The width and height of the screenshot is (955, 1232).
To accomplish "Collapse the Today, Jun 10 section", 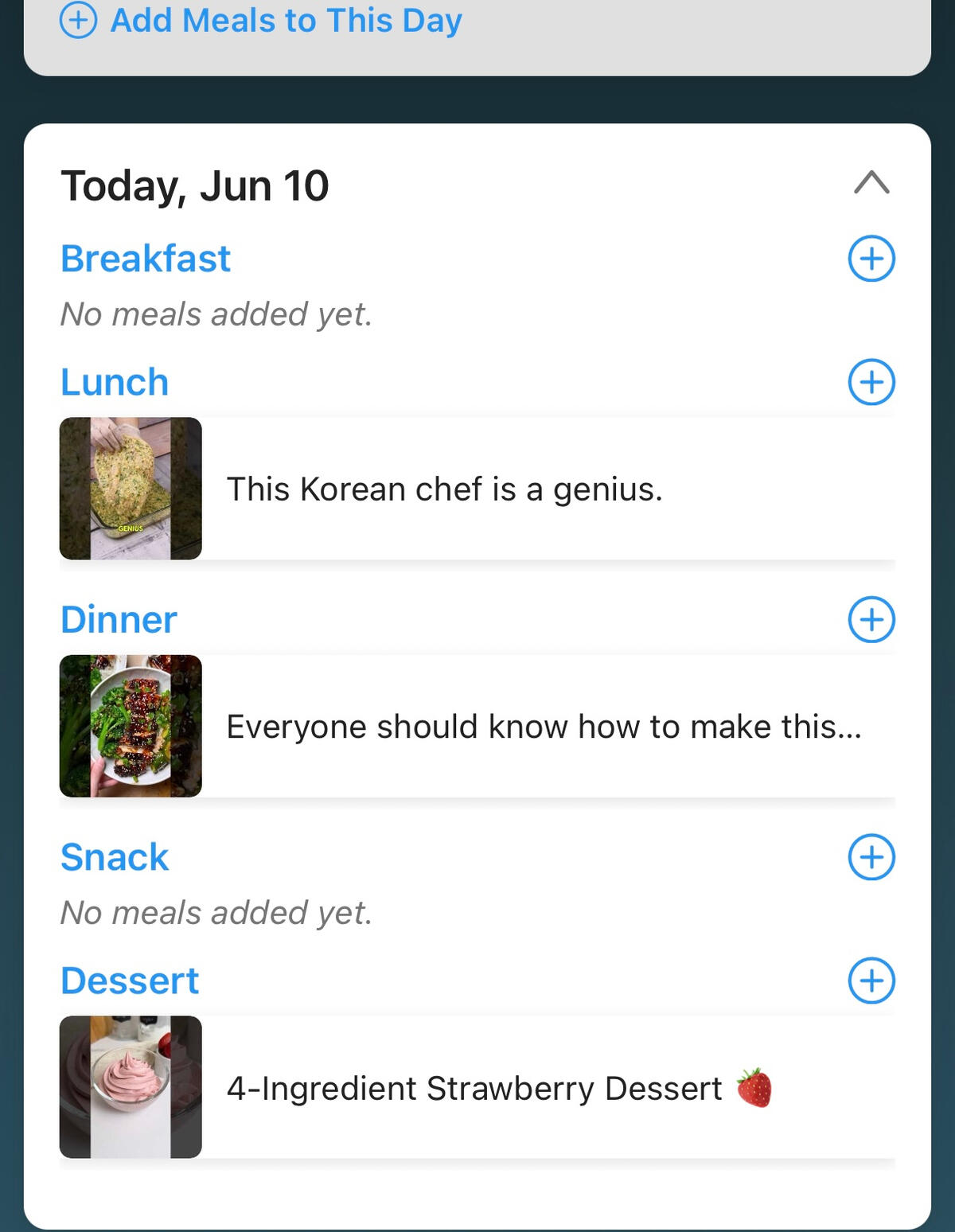I will pyautogui.click(x=871, y=183).
